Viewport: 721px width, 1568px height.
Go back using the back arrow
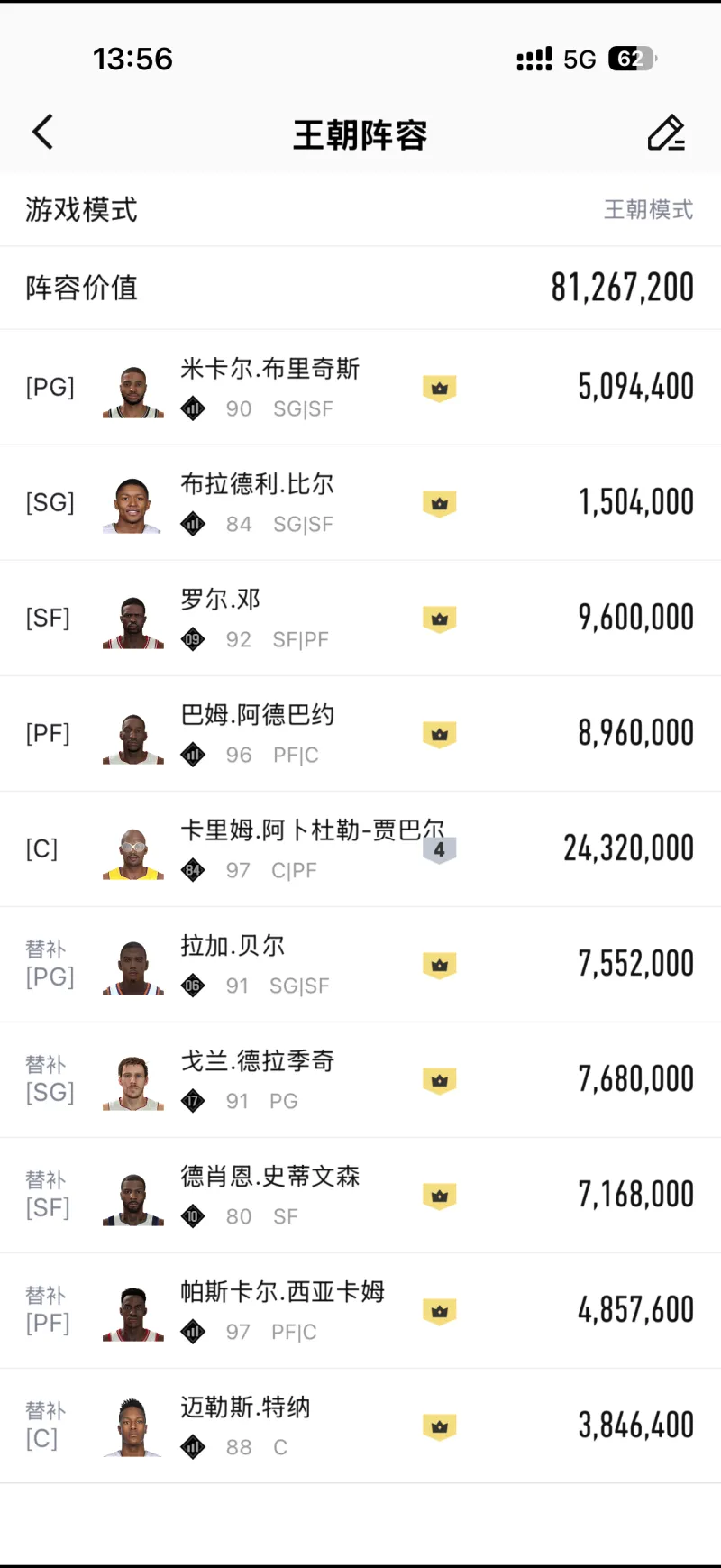click(42, 133)
